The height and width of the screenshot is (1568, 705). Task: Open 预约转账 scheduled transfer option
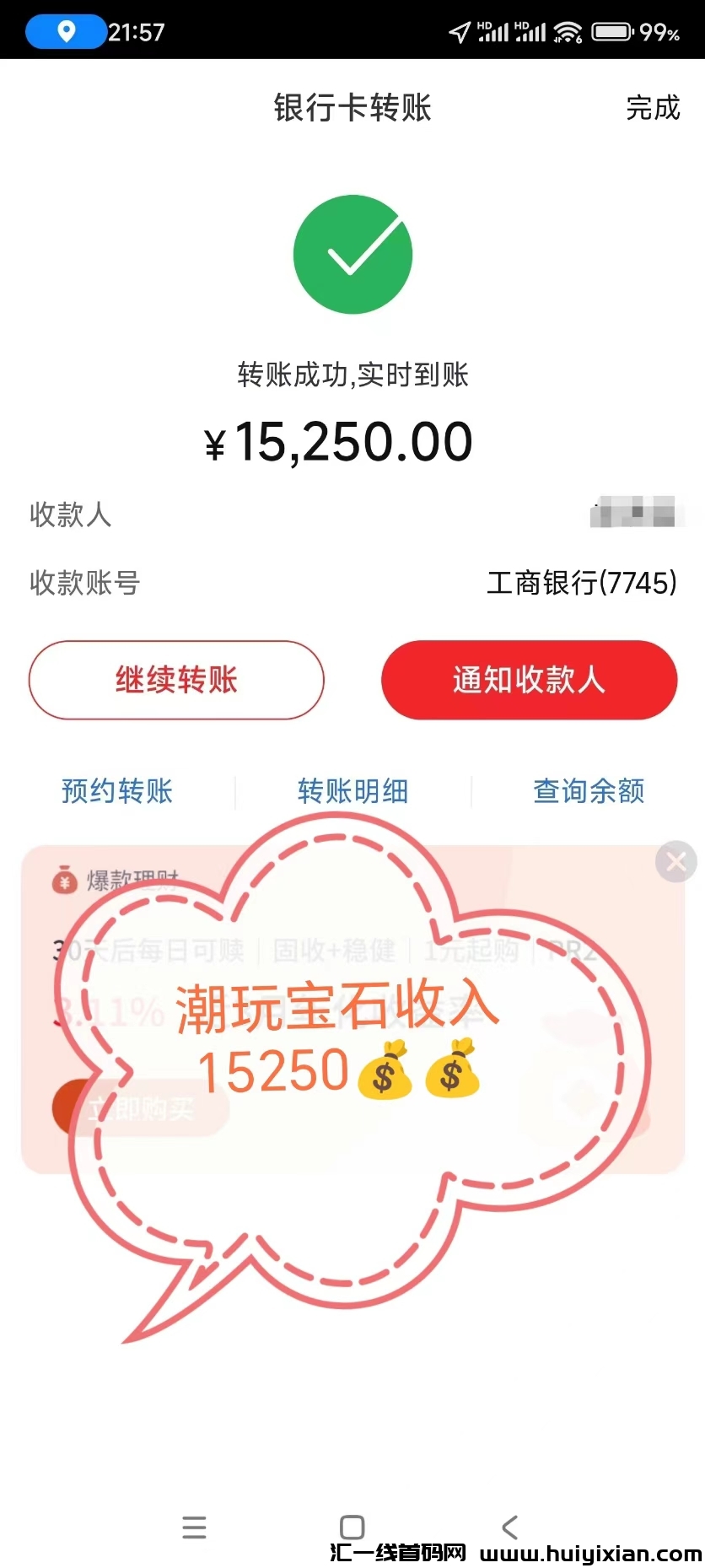(116, 791)
